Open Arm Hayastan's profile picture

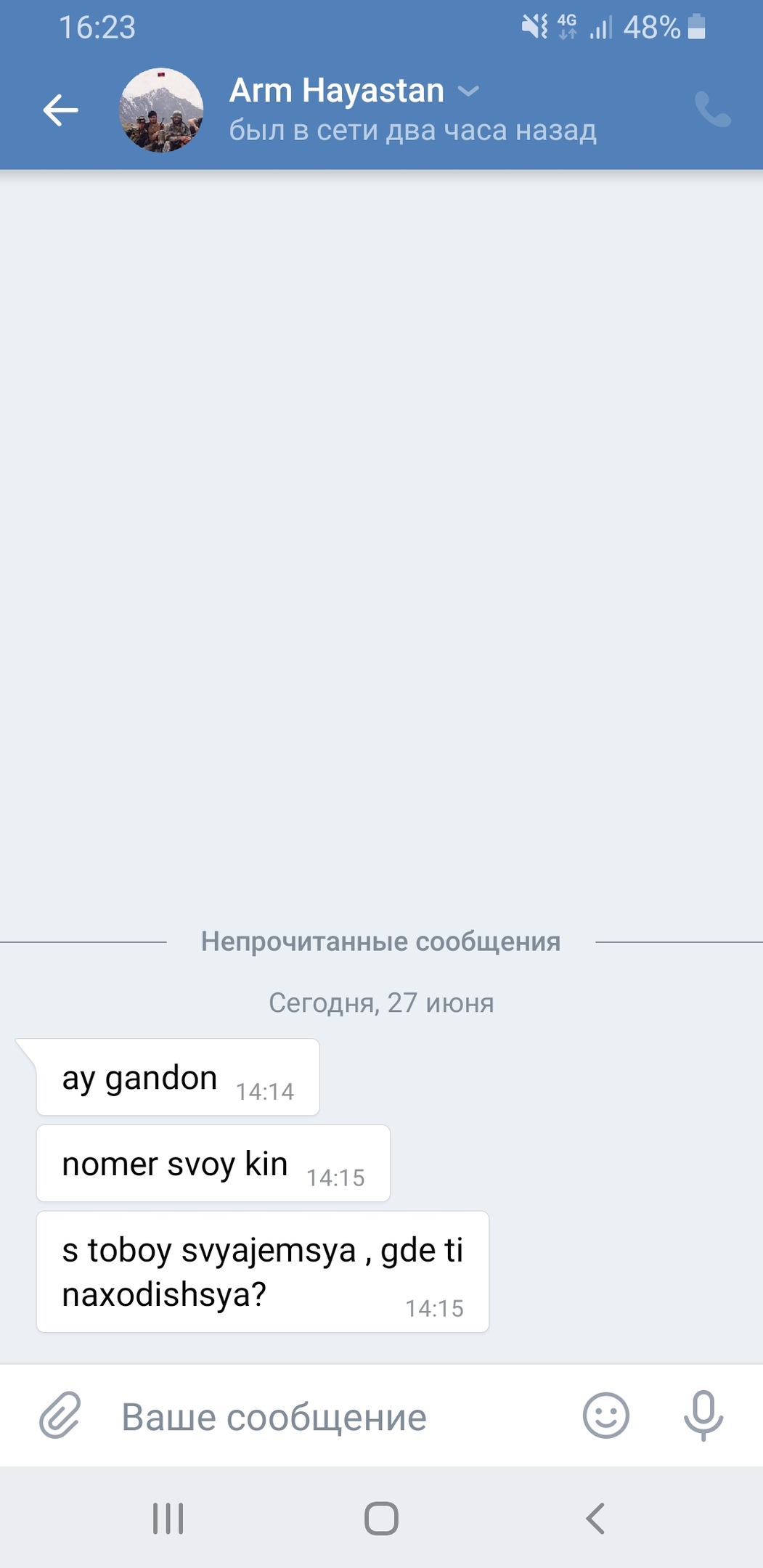coord(160,110)
